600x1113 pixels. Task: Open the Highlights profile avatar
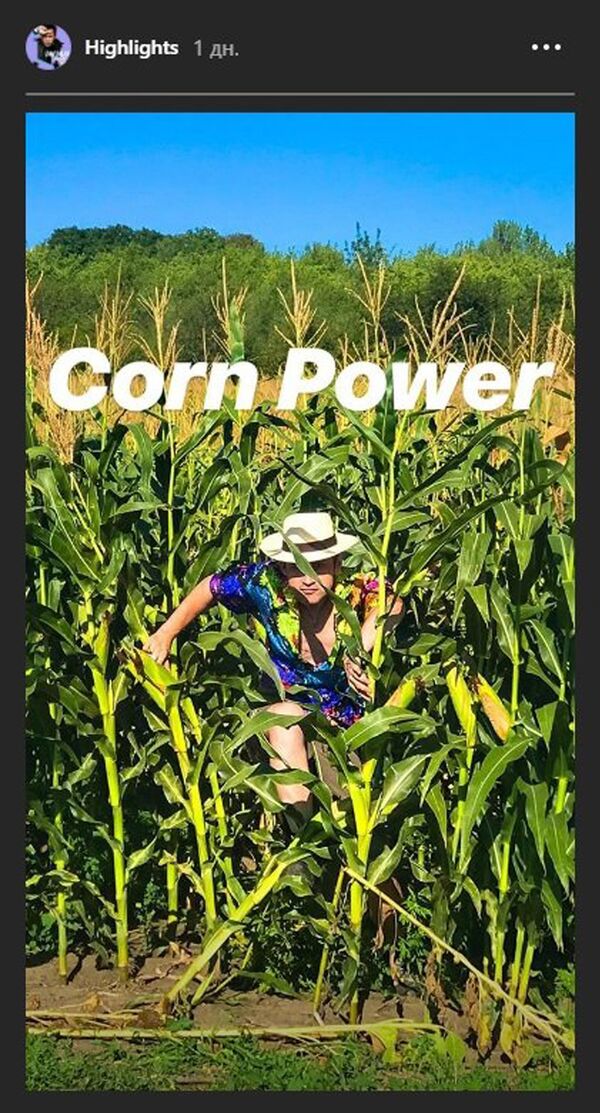pyautogui.click(x=48, y=47)
